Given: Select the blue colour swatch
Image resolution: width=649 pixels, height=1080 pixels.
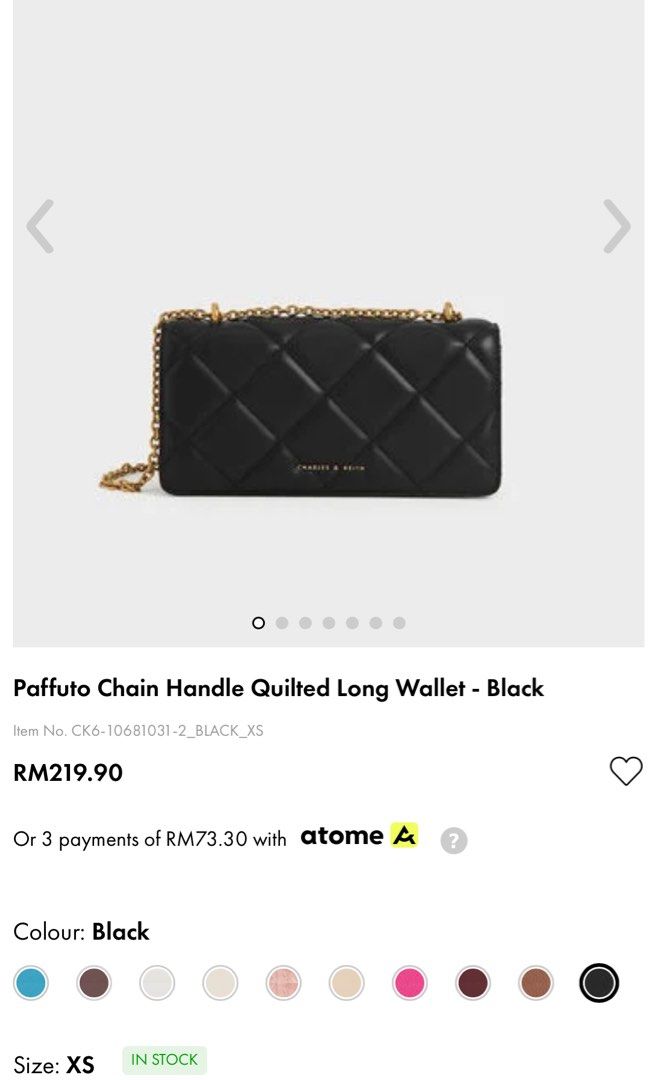Looking at the screenshot, I should [31, 983].
